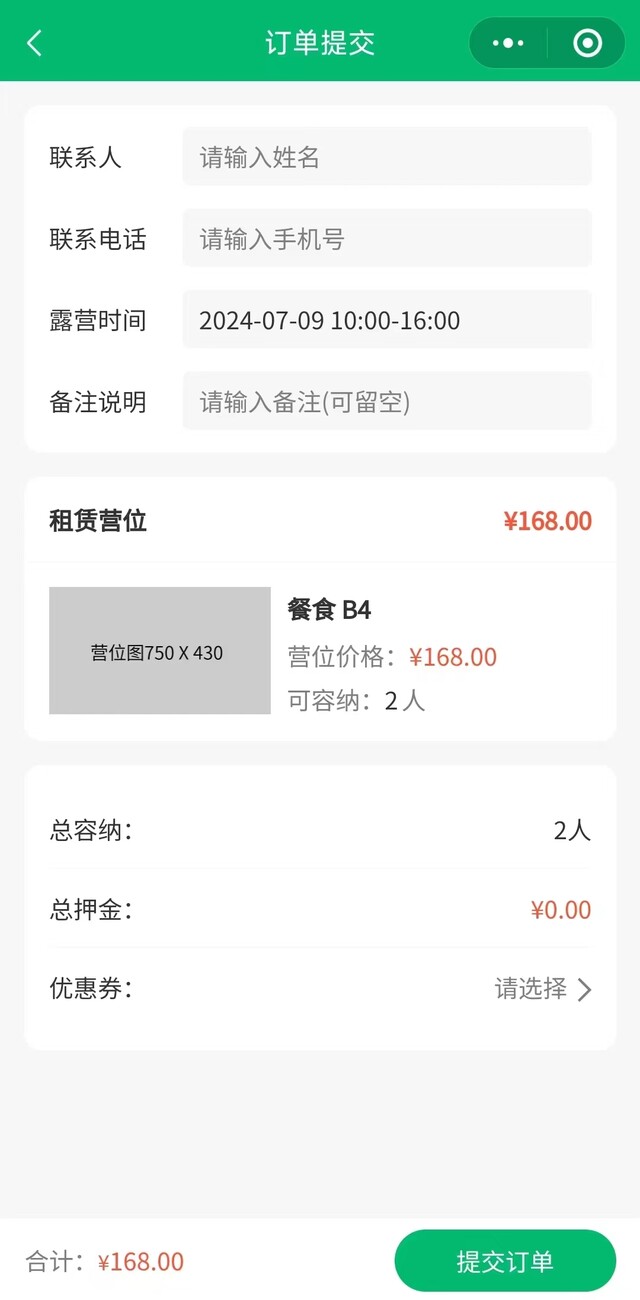Open the mini program's more options menu

pyautogui.click(x=509, y=43)
